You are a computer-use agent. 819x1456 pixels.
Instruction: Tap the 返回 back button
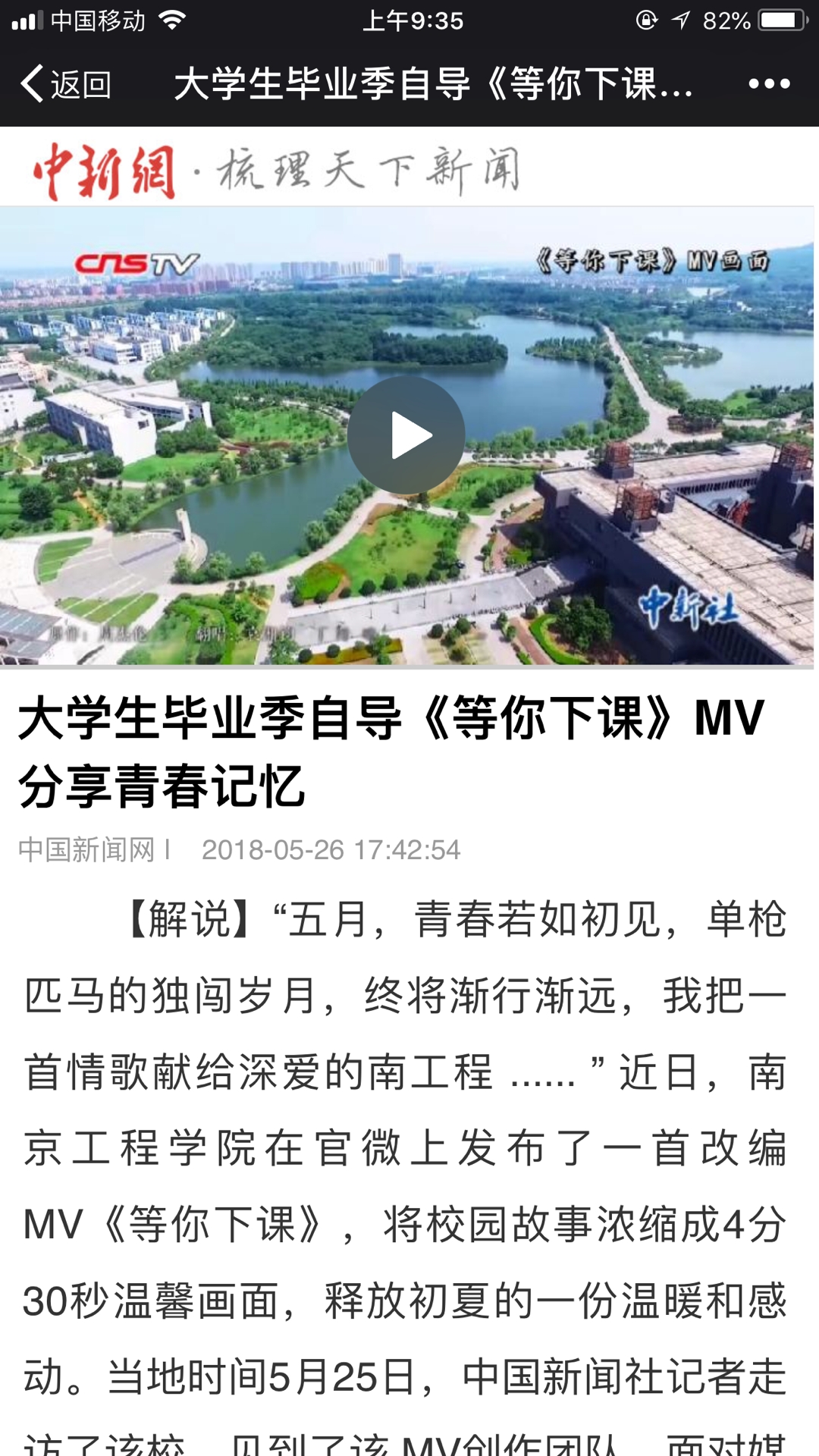point(65,83)
